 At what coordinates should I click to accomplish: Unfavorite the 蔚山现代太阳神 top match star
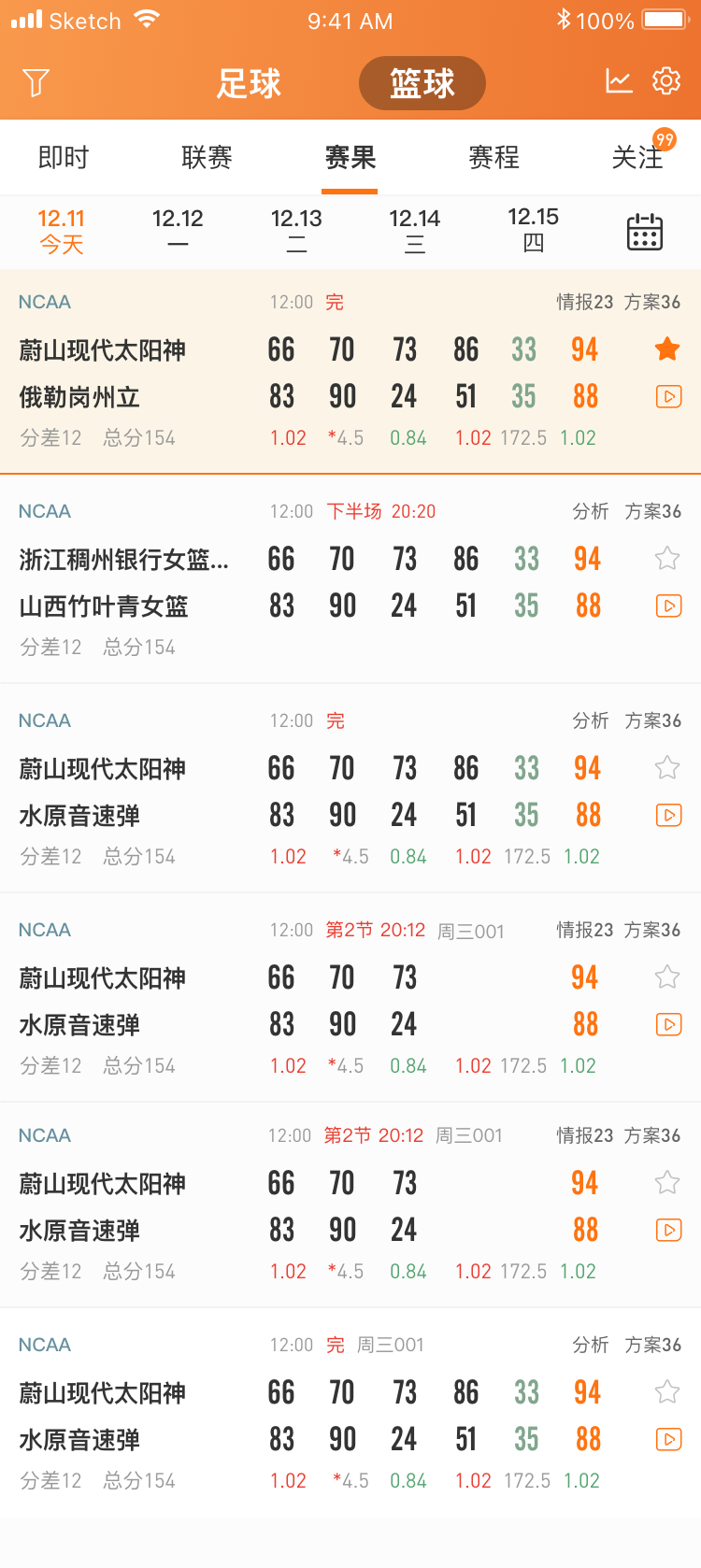coord(667,349)
